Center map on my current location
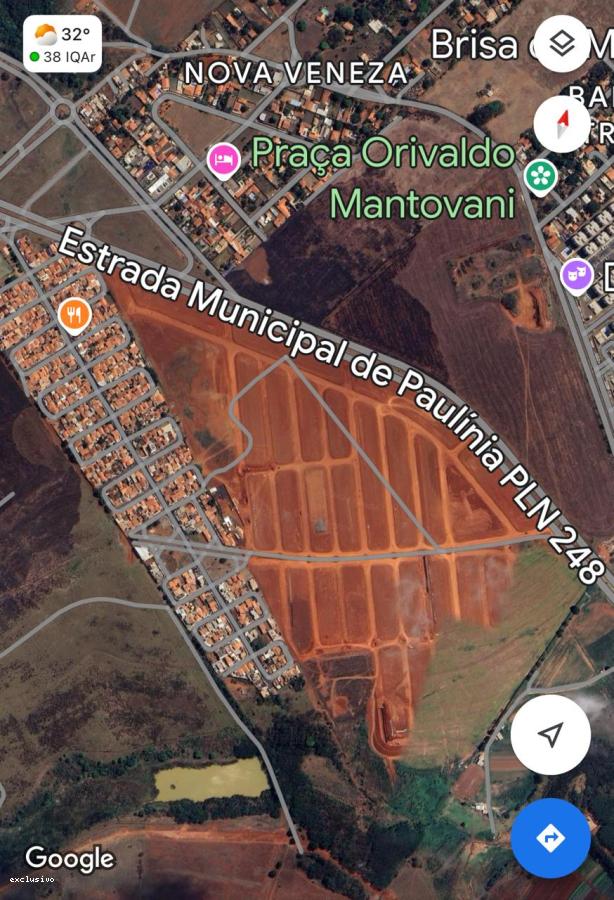This screenshot has width=614, height=900. click(x=550, y=735)
